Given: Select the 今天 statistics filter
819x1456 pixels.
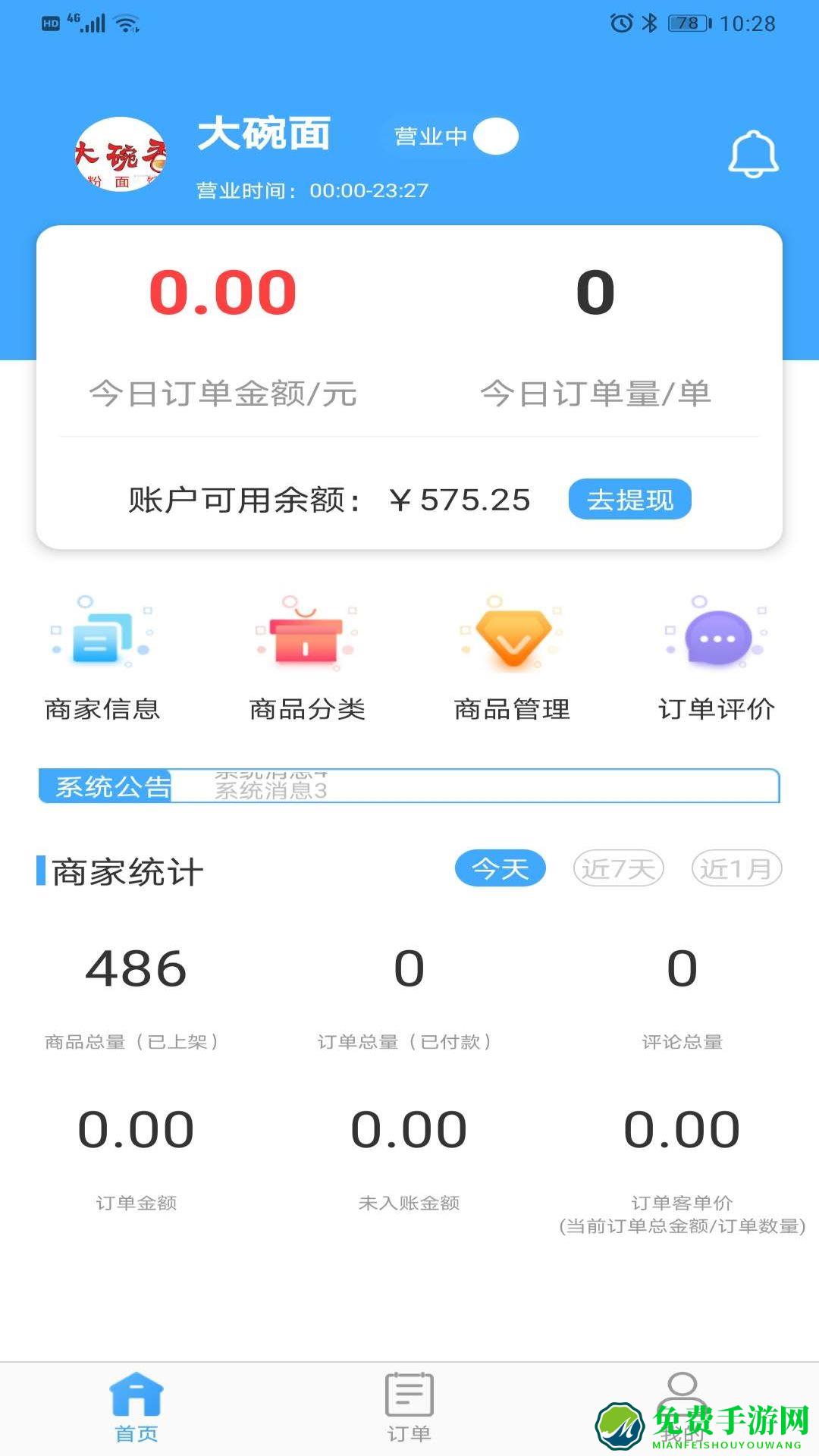Looking at the screenshot, I should coord(500,869).
